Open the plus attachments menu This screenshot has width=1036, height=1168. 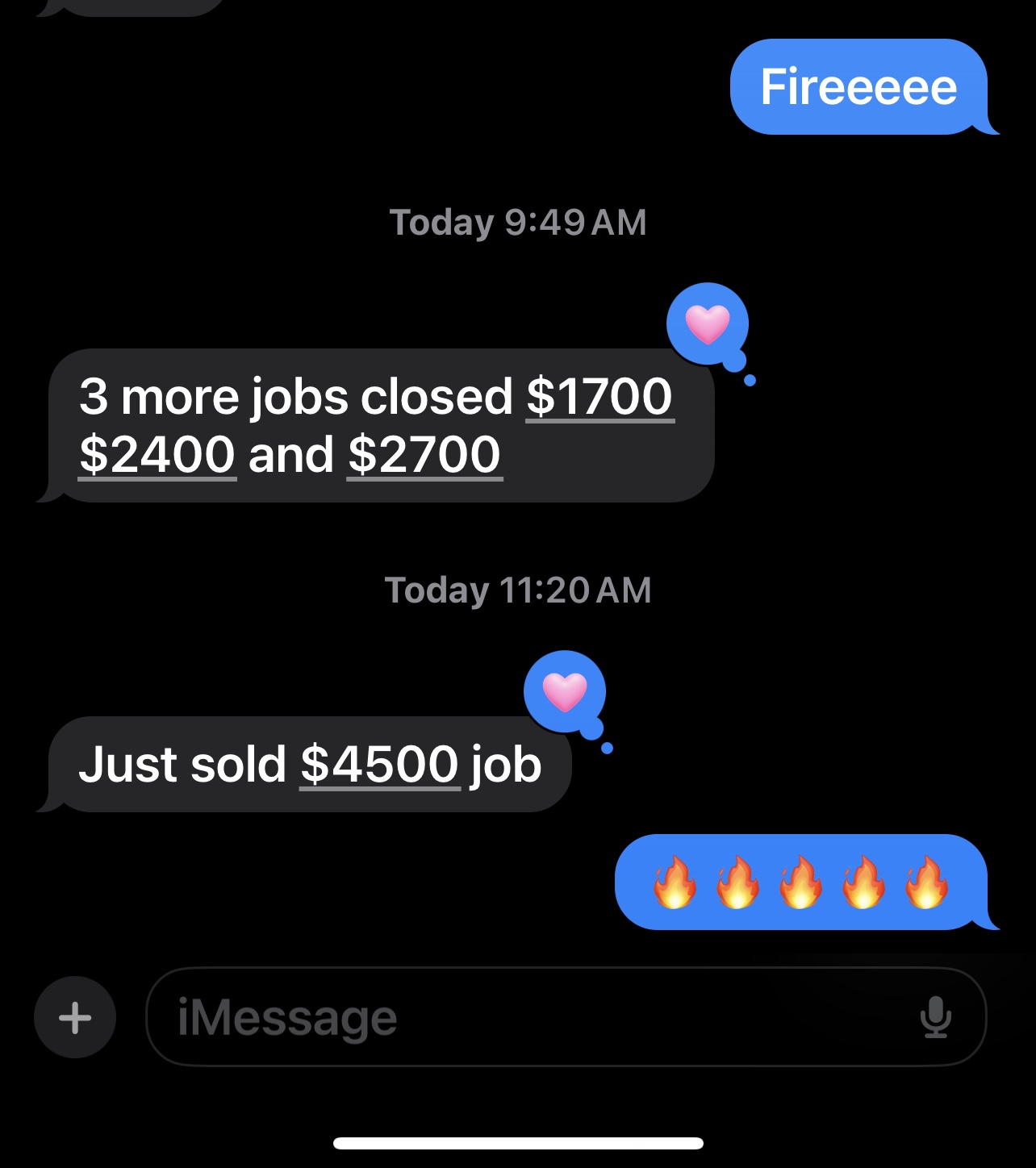pyautogui.click(x=75, y=1017)
